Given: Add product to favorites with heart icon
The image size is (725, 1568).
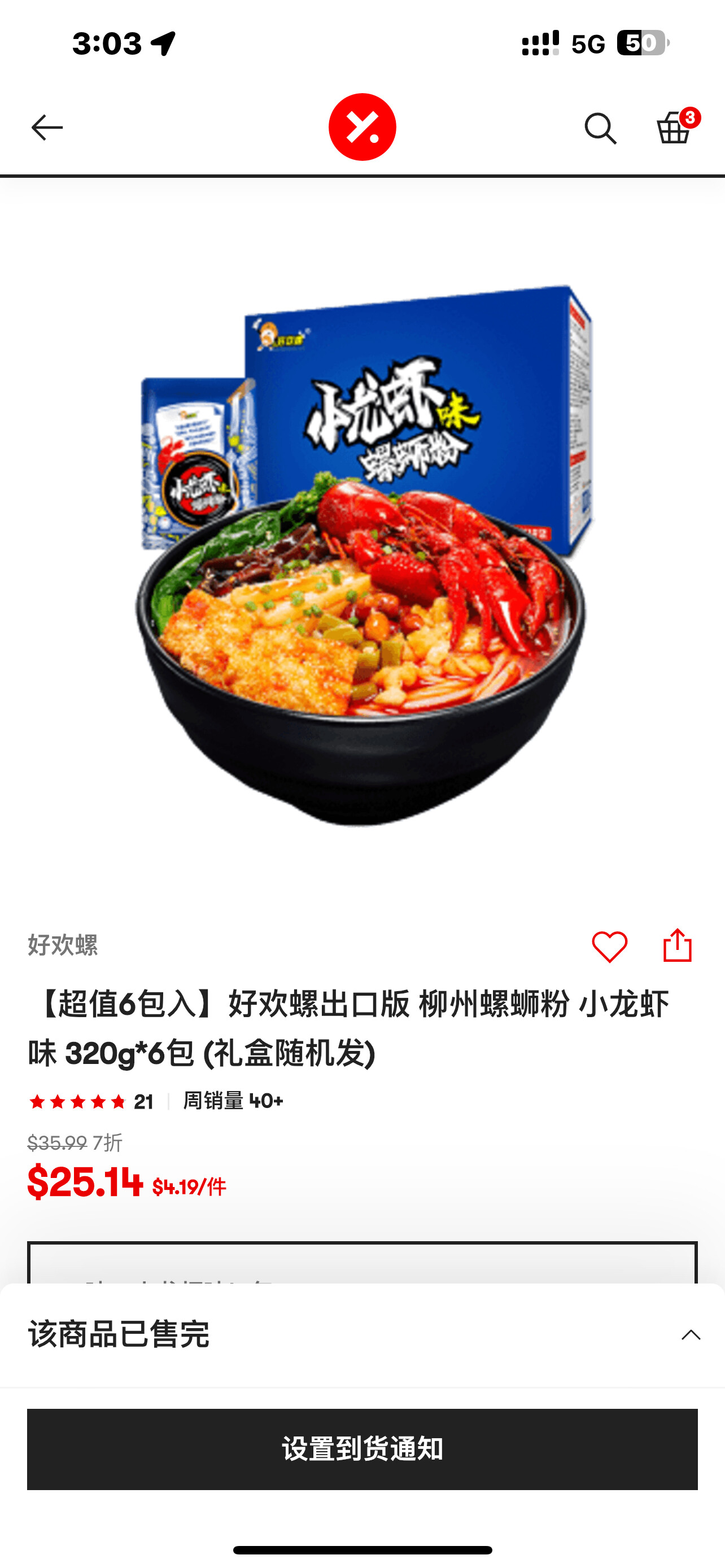Looking at the screenshot, I should (x=609, y=947).
